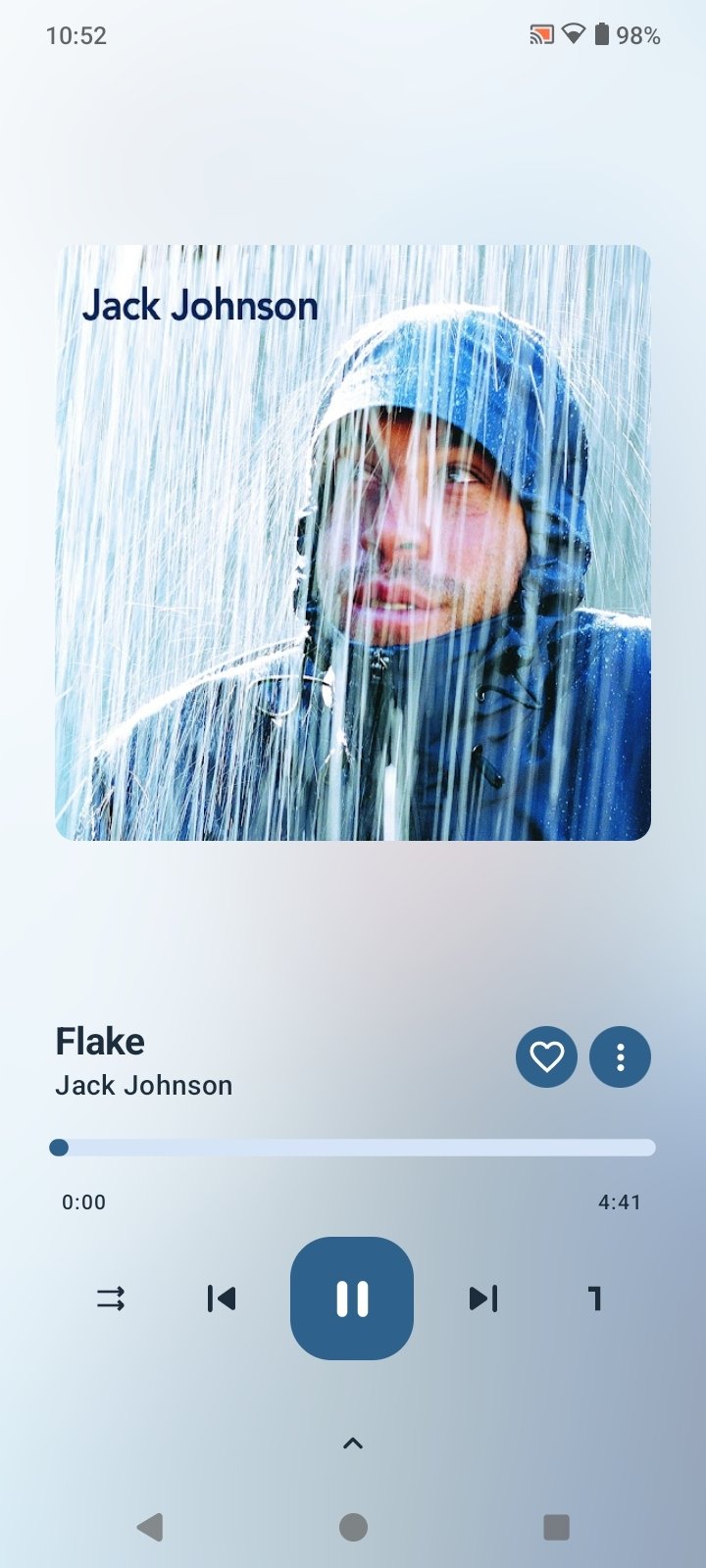
Task: Pause the song Flake
Action: [x=351, y=1298]
